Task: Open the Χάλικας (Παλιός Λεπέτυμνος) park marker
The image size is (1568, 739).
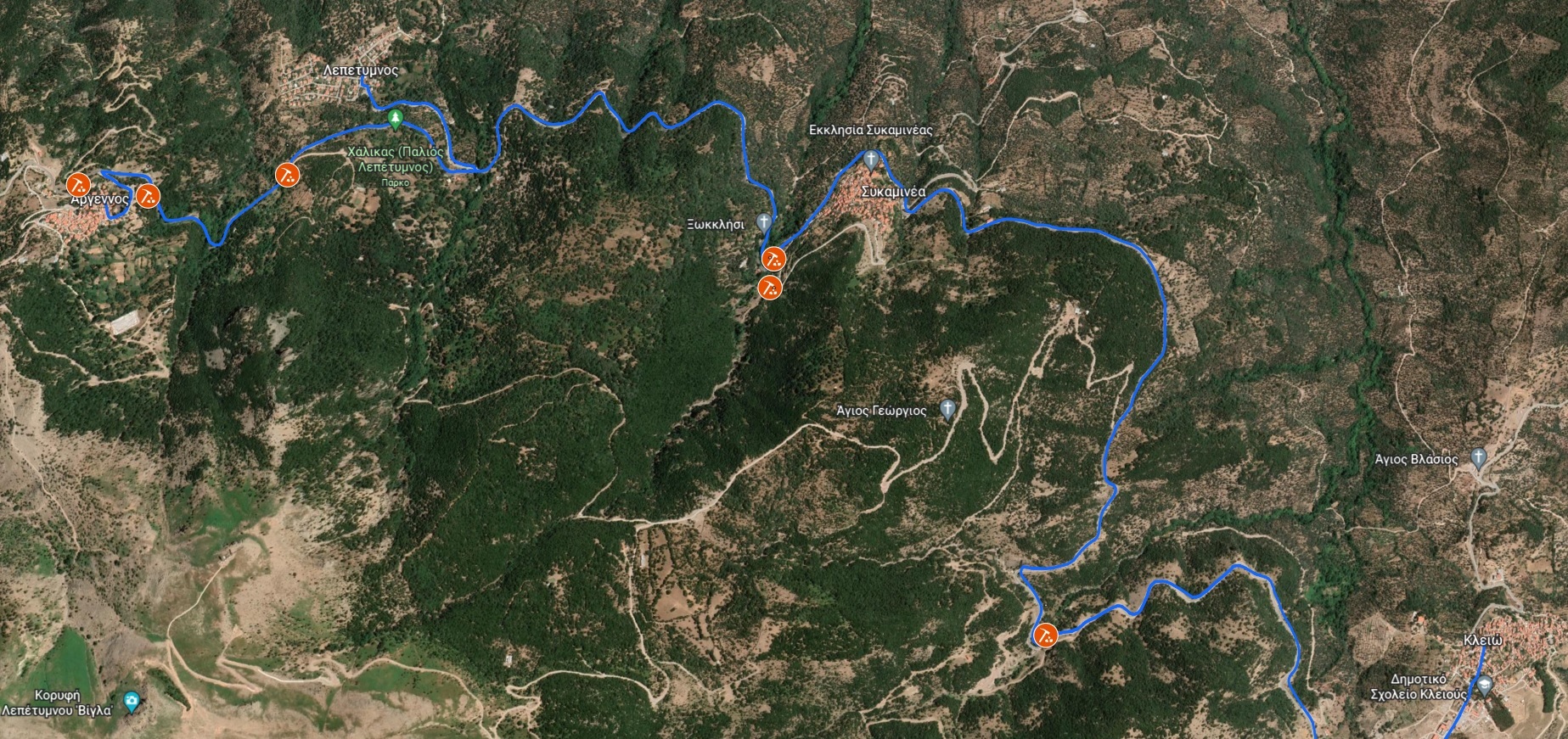Action: point(395,120)
